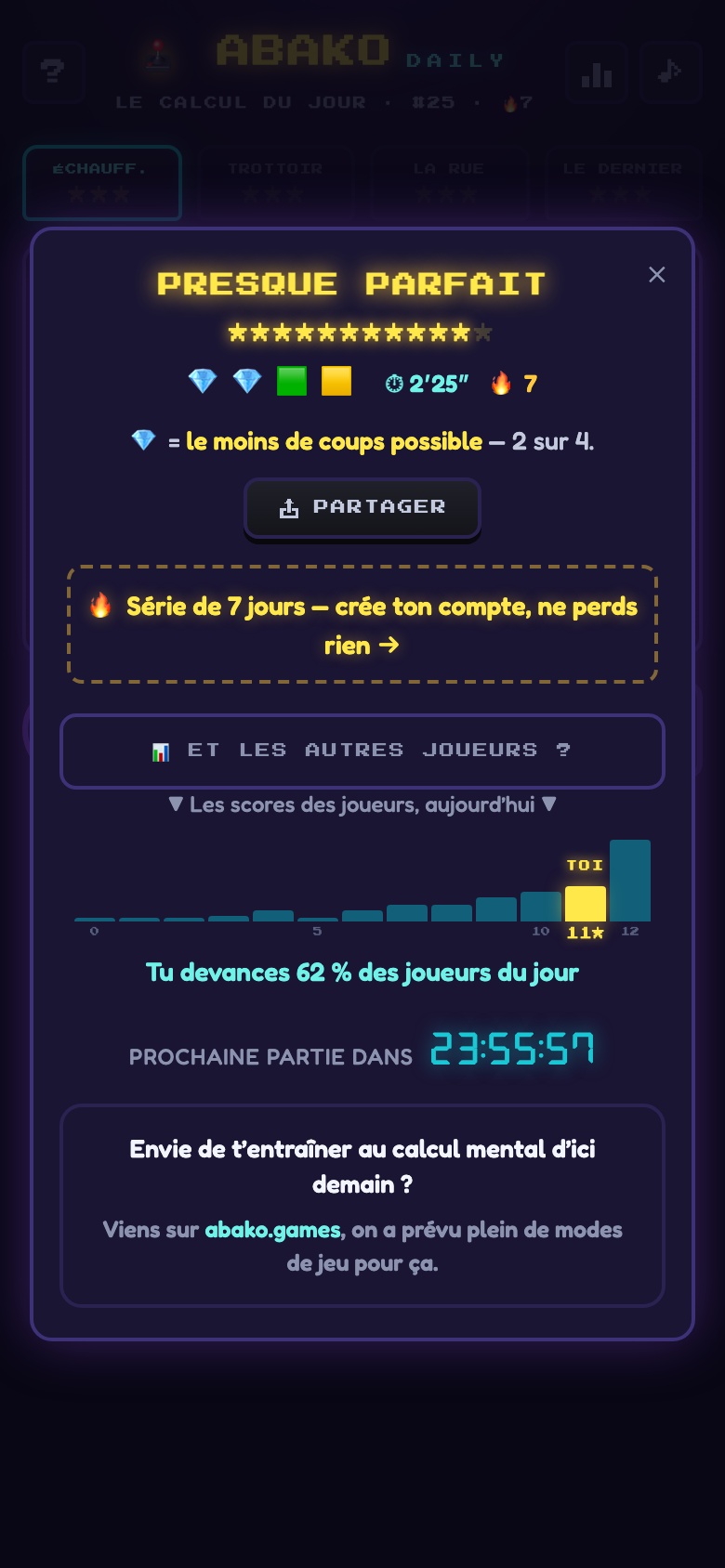Open the create account streak banner
The width and height of the screenshot is (725, 1568).
click(x=362, y=624)
